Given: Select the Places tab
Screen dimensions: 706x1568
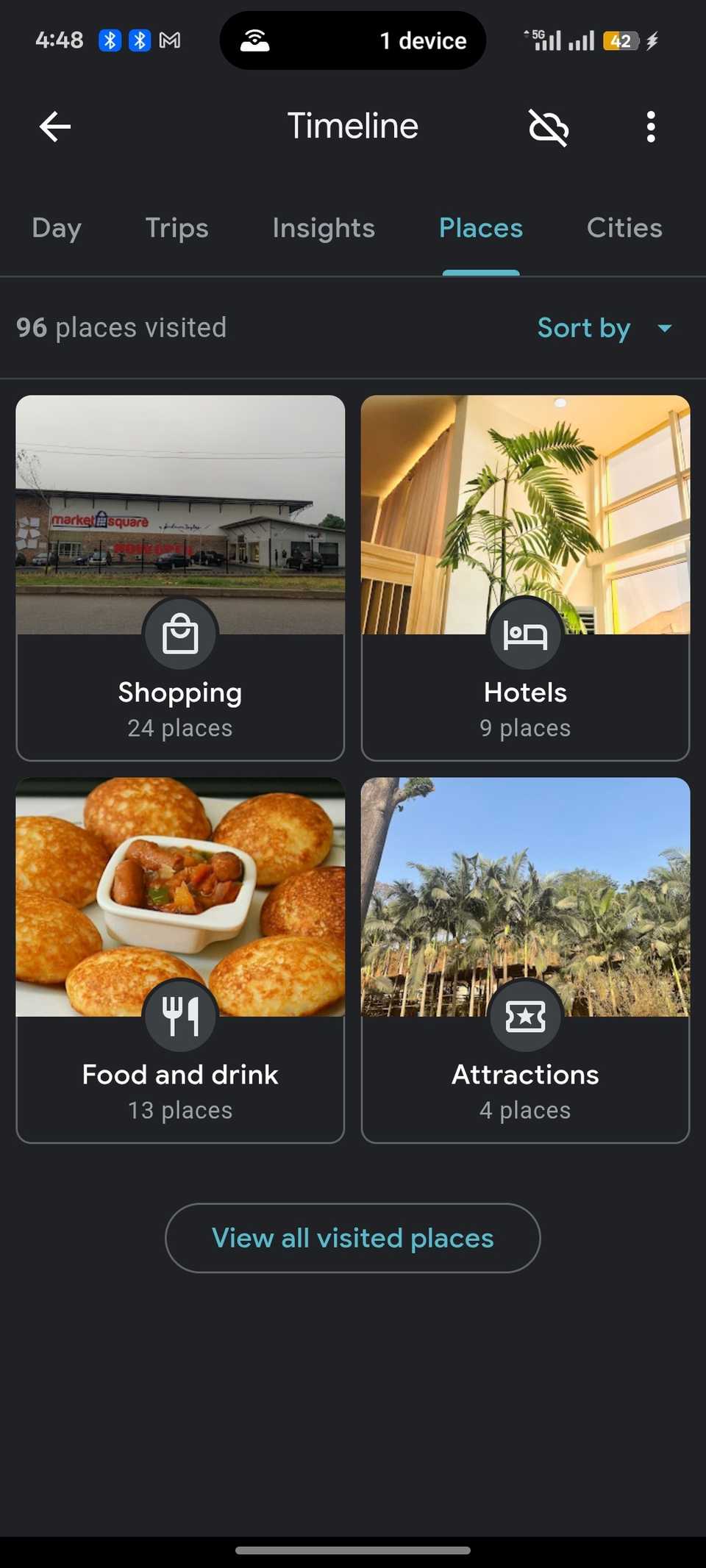Looking at the screenshot, I should point(481,228).
